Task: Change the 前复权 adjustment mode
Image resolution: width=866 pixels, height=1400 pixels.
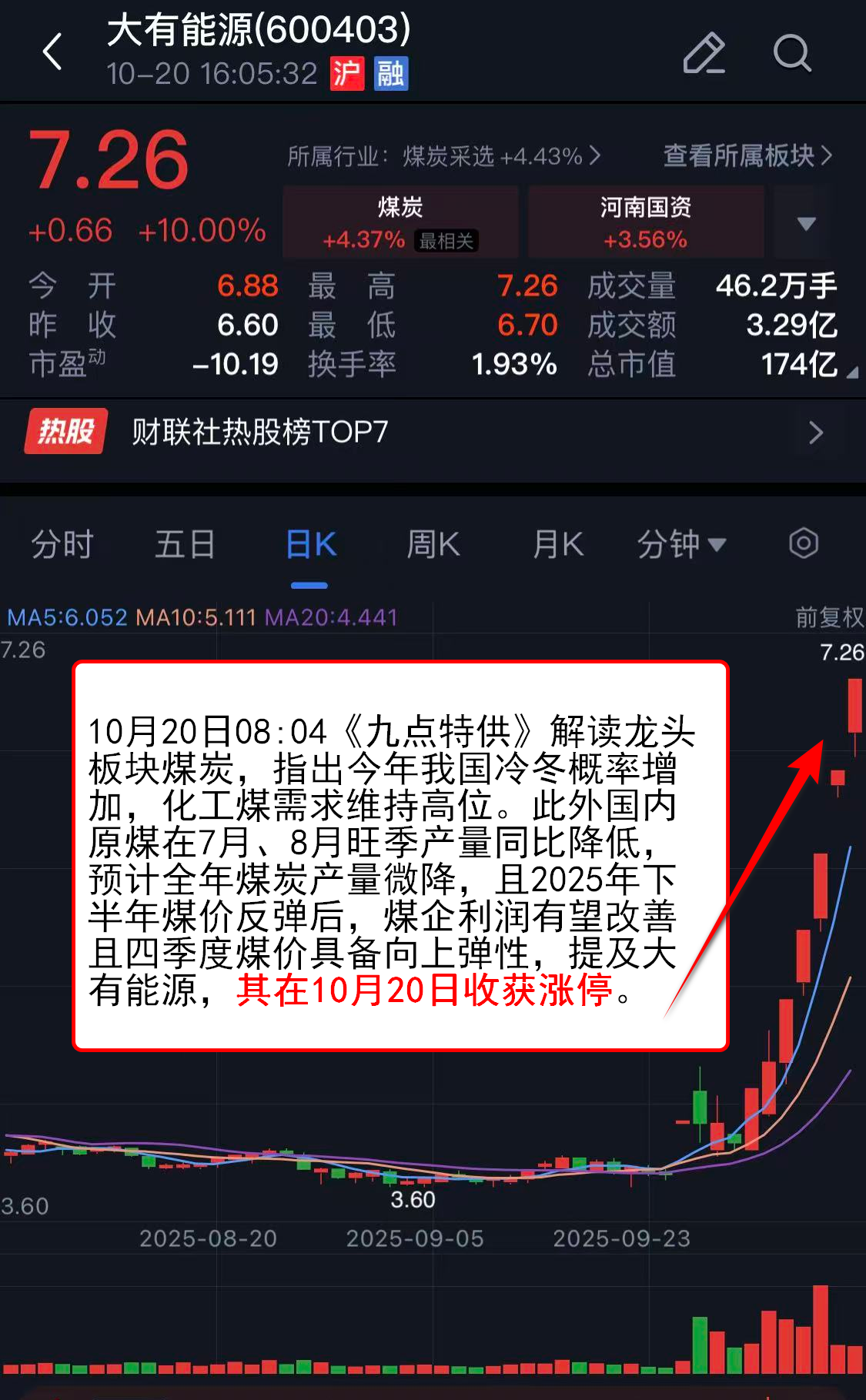Action: tap(828, 617)
